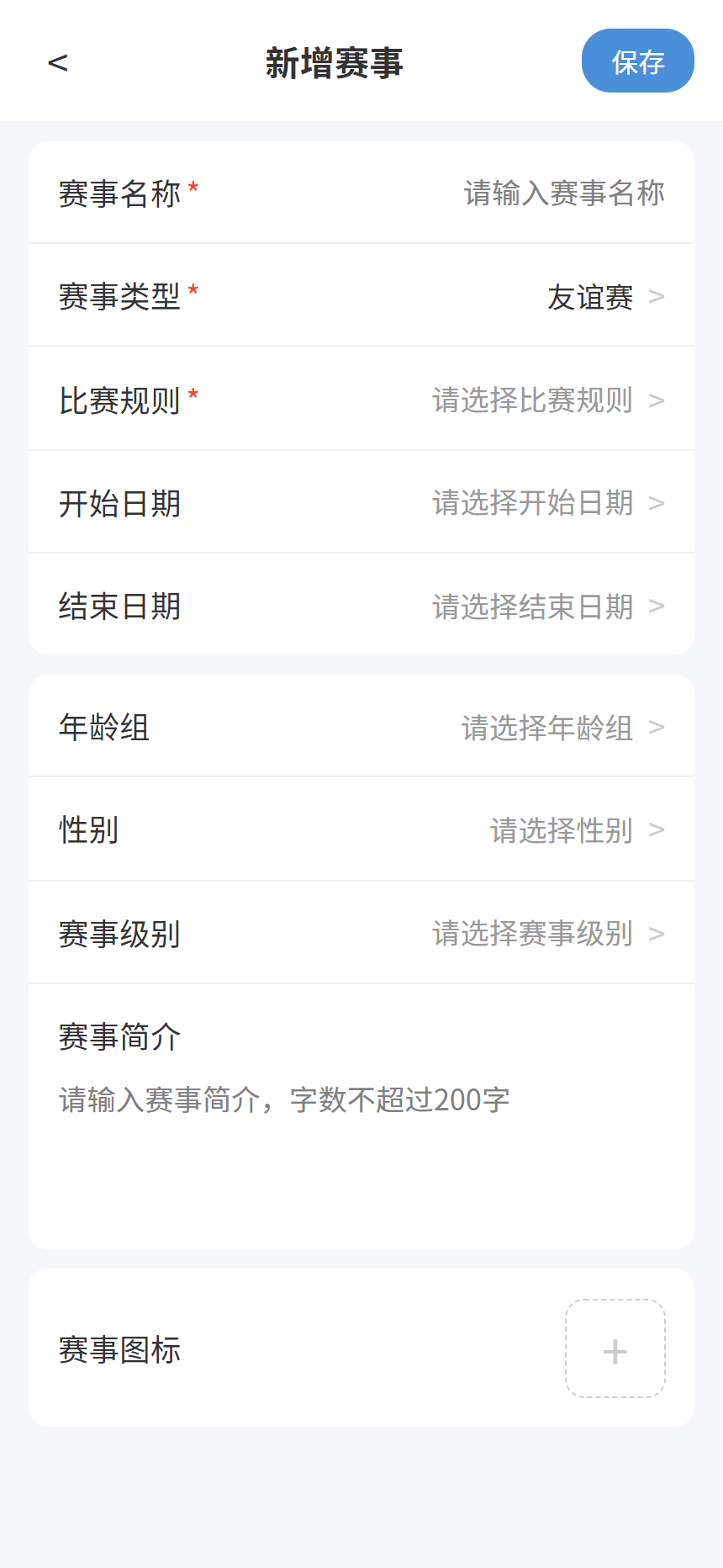Select the 开始日期 date picker row
This screenshot has height=1568, width=723.
click(361, 502)
